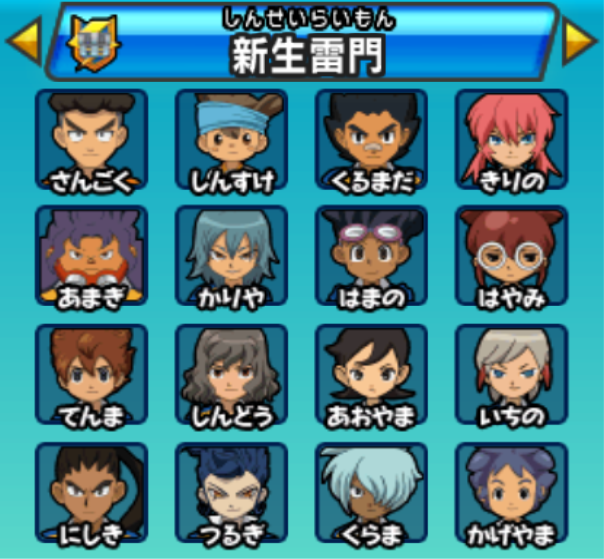
Task: Select player しんどう
Action: (x=231, y=374)
